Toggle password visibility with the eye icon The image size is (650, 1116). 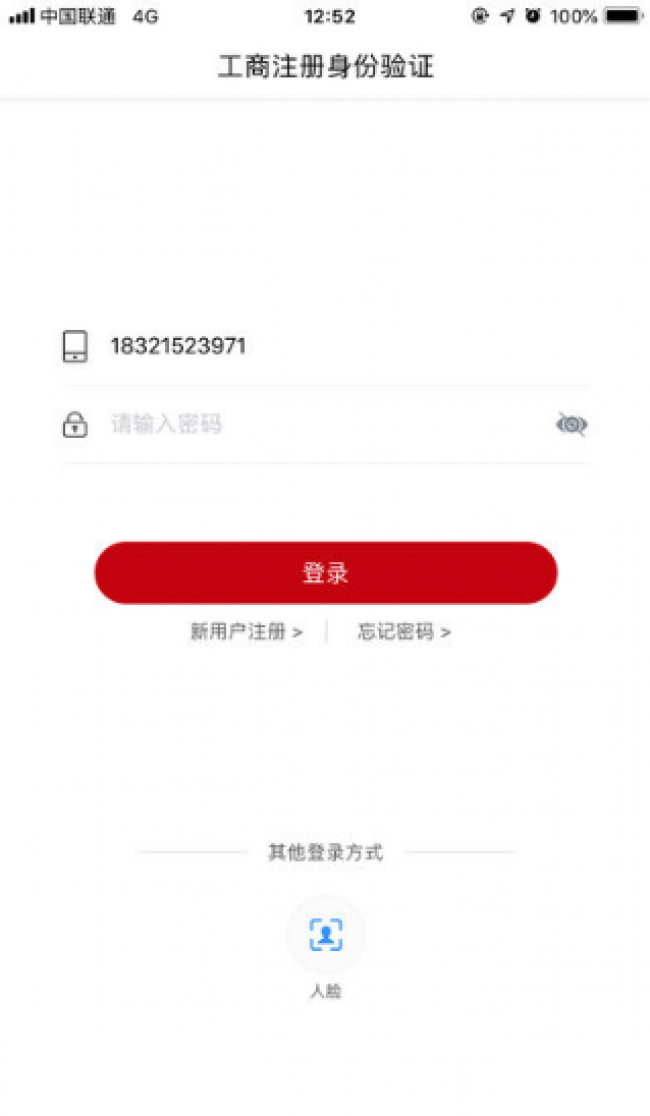coord(571,424)
